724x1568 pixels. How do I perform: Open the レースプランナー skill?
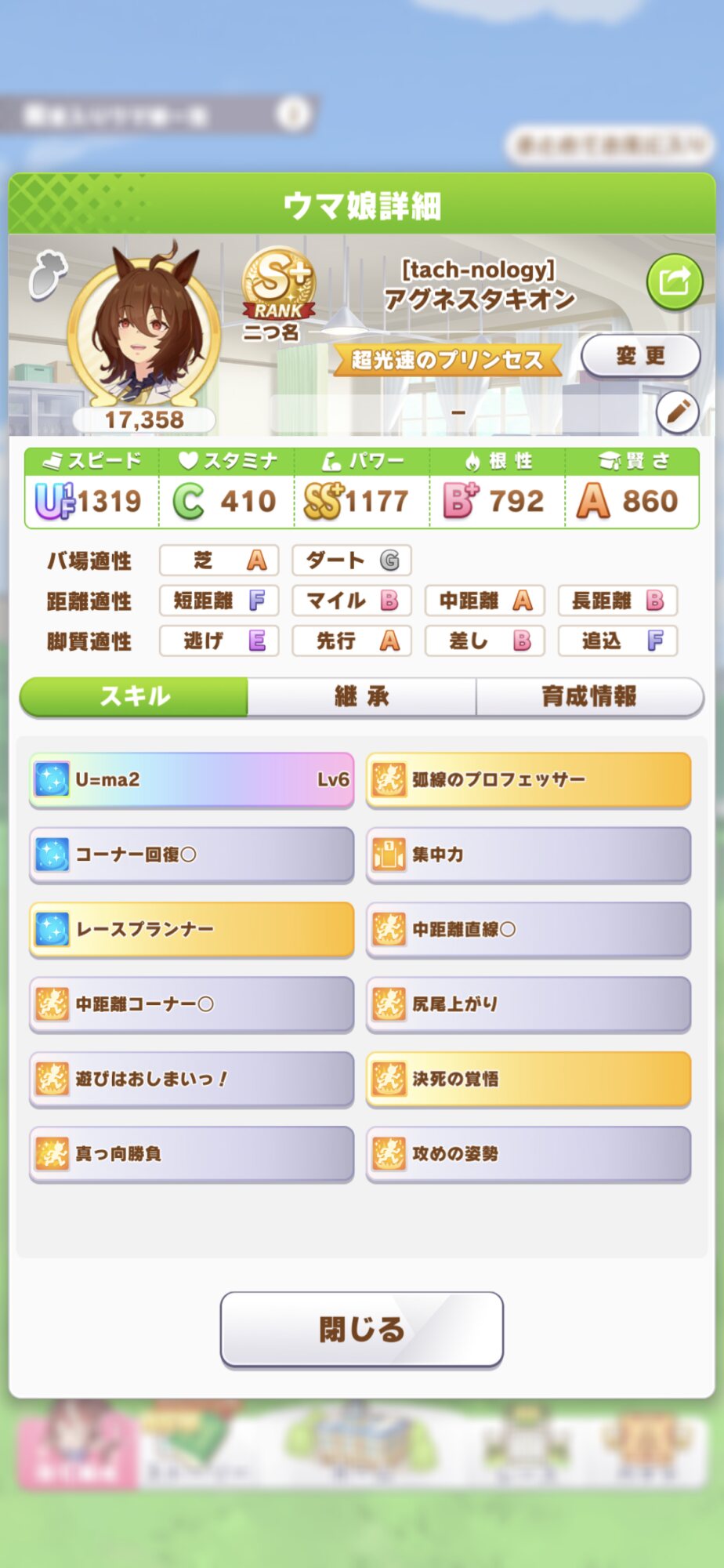[192, 929]
